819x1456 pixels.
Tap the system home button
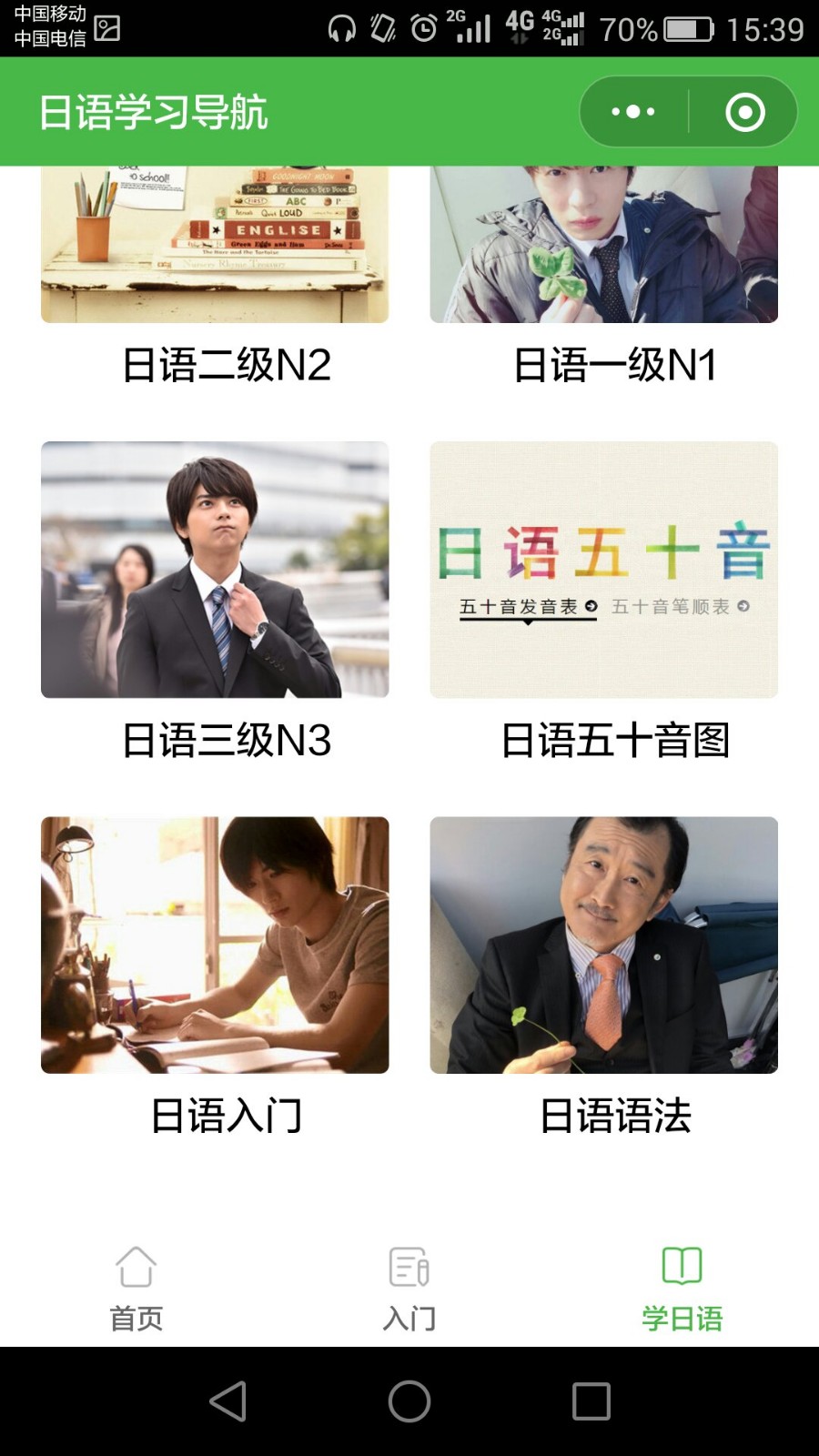click(x=409, y=1401)
